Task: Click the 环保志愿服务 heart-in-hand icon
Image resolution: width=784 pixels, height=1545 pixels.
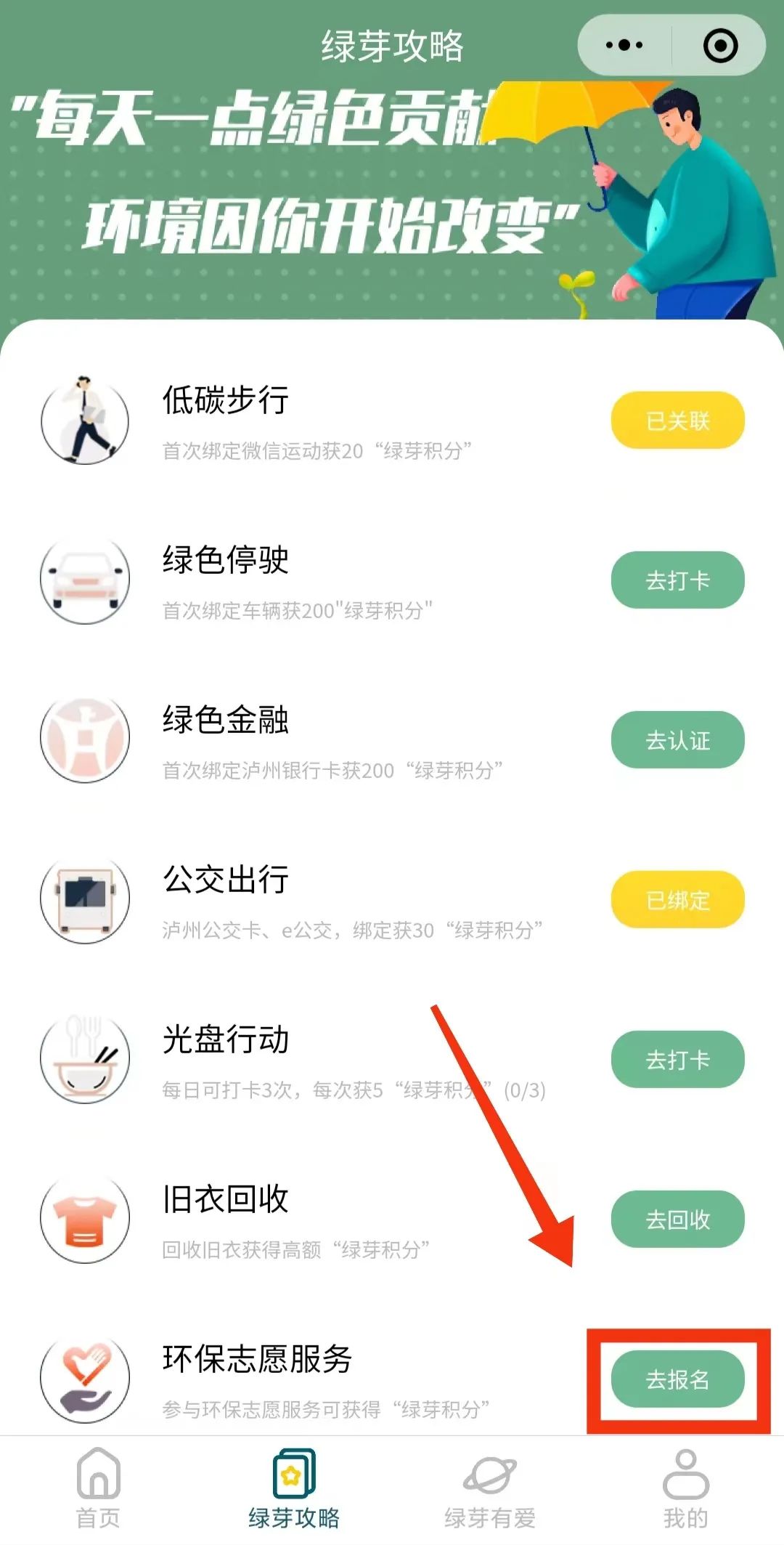Action: click(84, 1379)
